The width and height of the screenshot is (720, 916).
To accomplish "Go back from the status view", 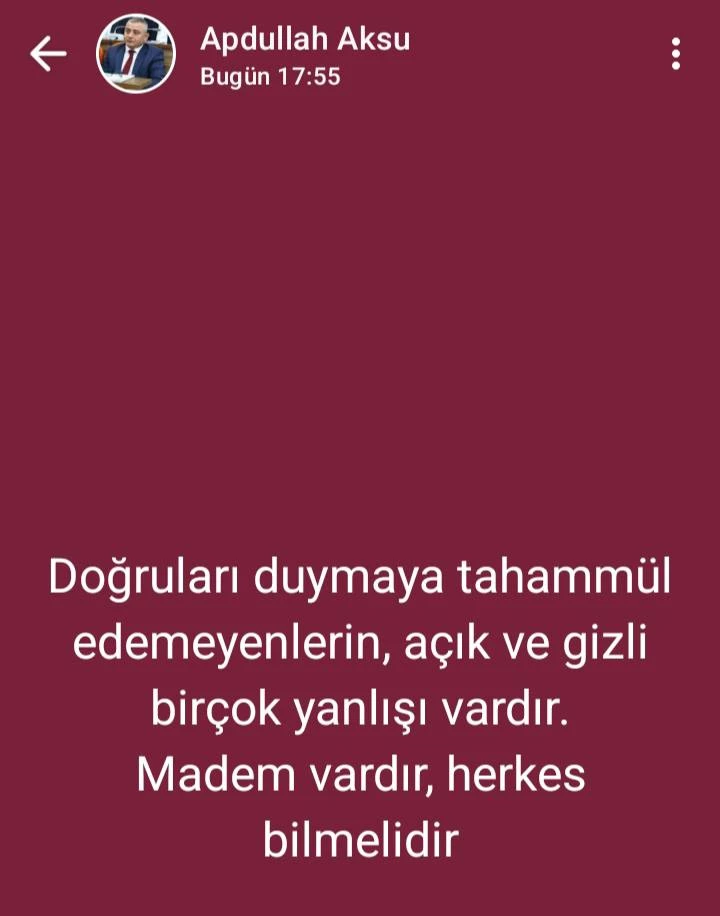I will click(47, 54).
